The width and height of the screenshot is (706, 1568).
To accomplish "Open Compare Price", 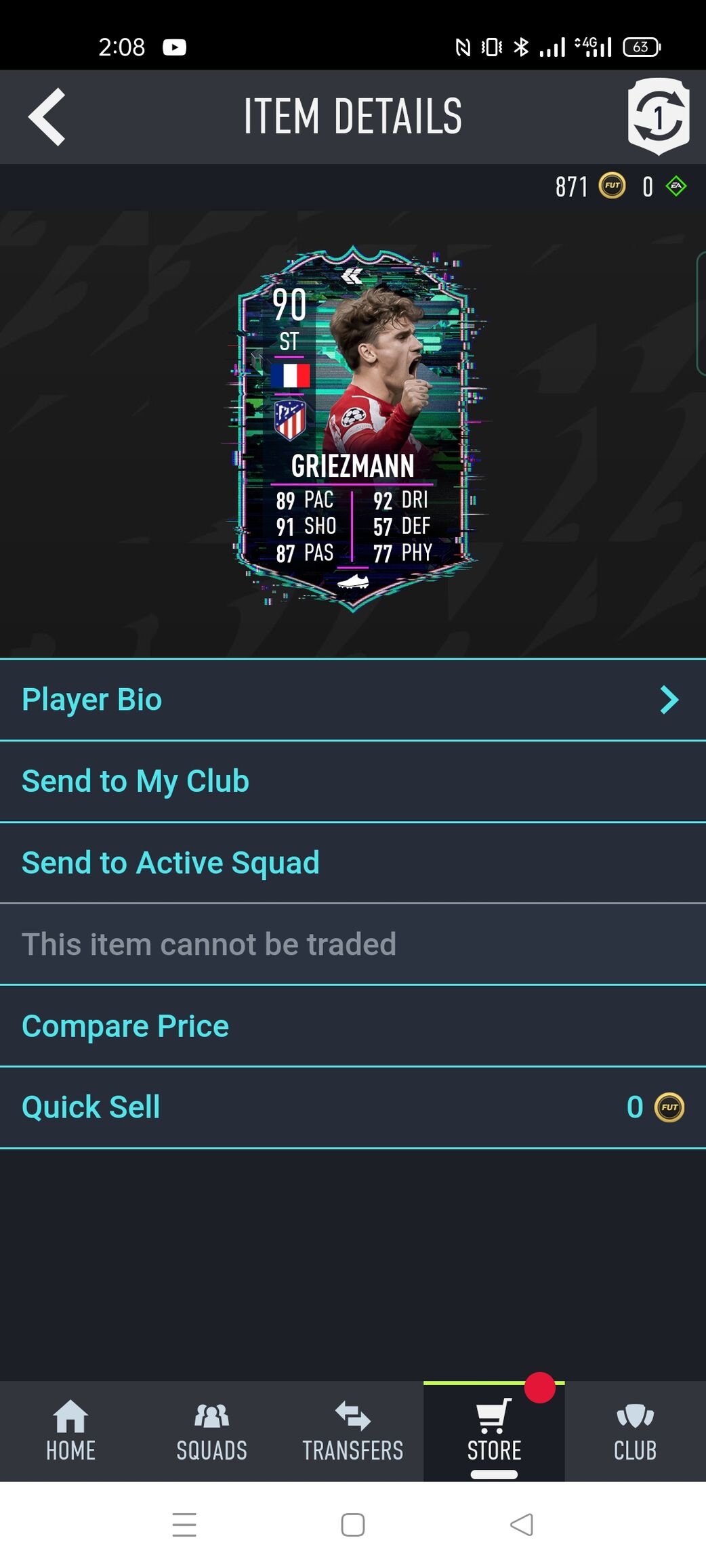I will [352, 1025].
